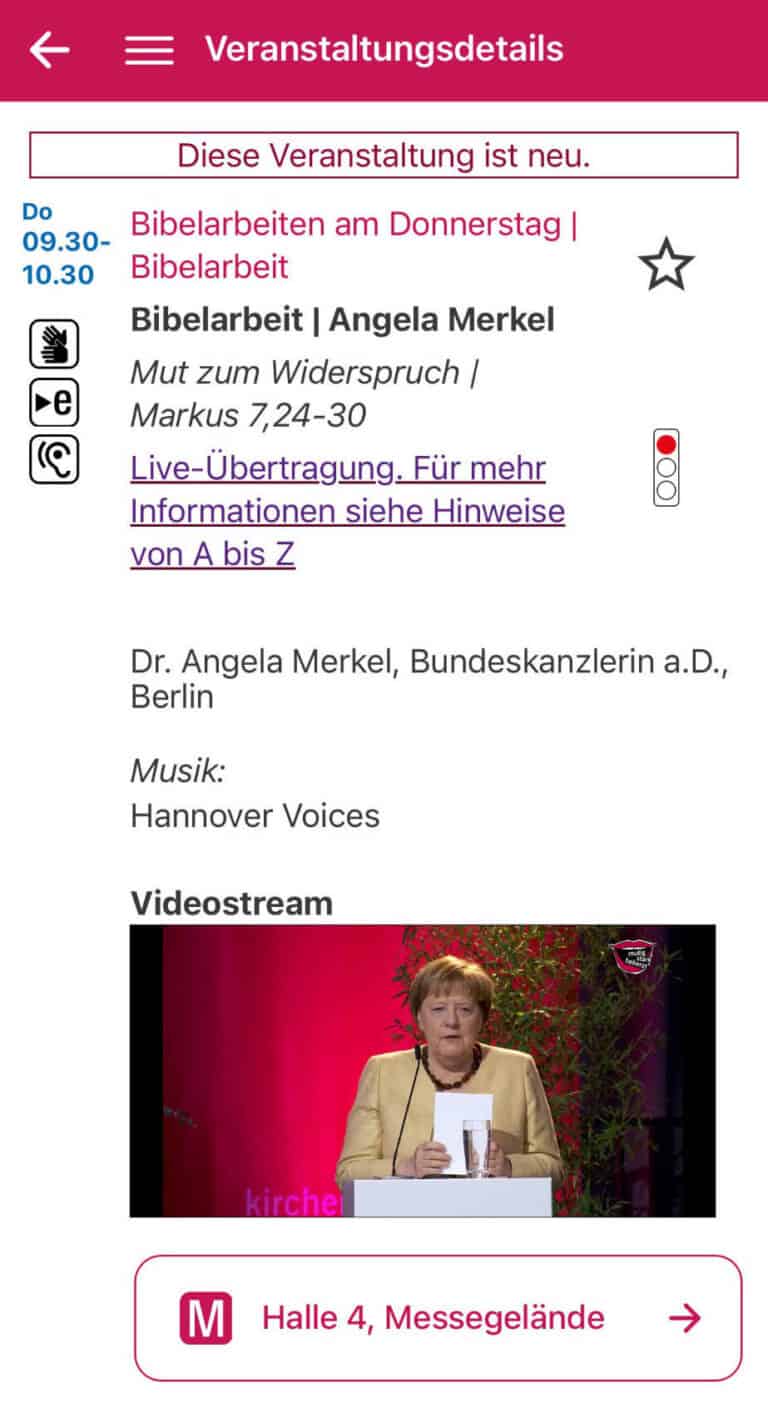This screenshot has width=768, height=1417.
Task: Open the hamburger navigation menu
Action: tap(148, 49)
